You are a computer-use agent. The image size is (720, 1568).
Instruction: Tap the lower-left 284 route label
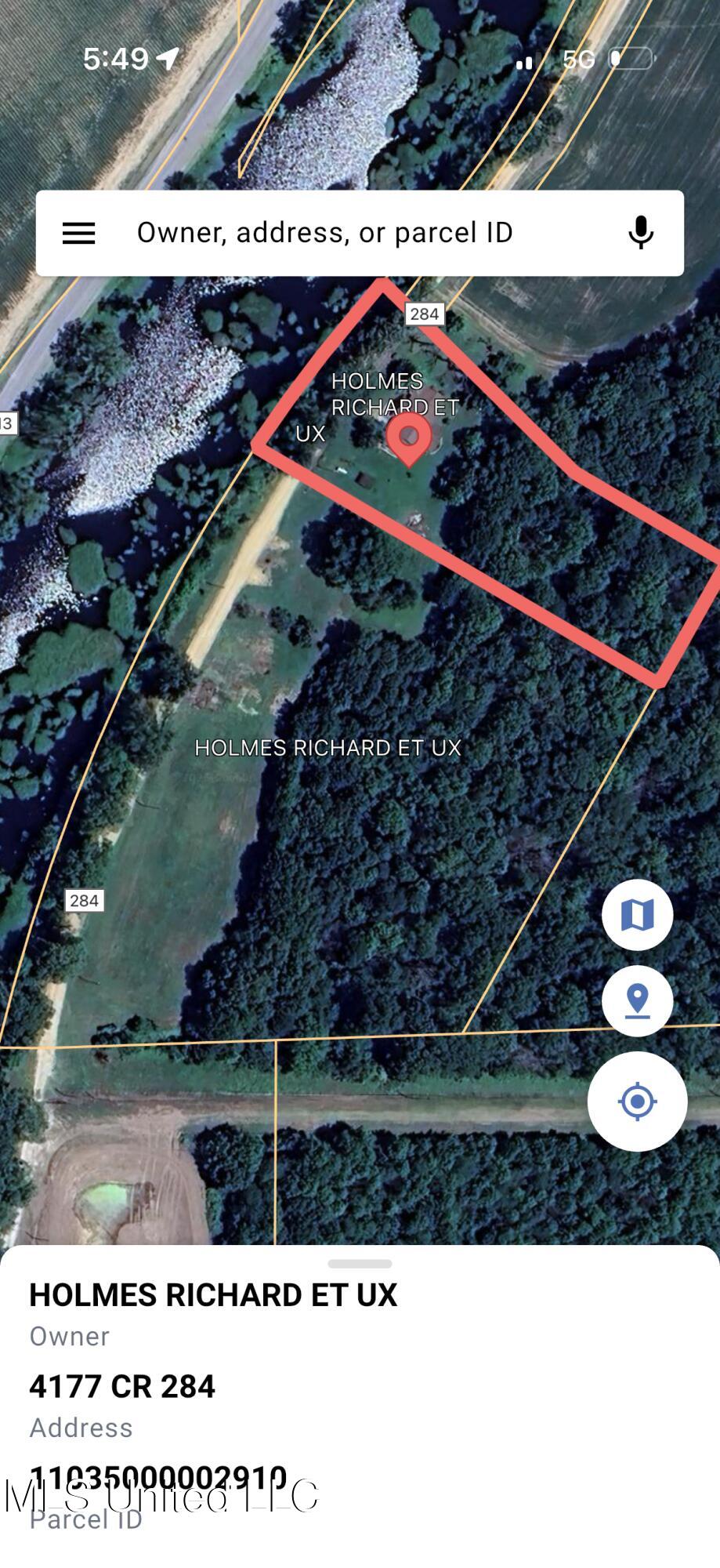coord(86,901)
